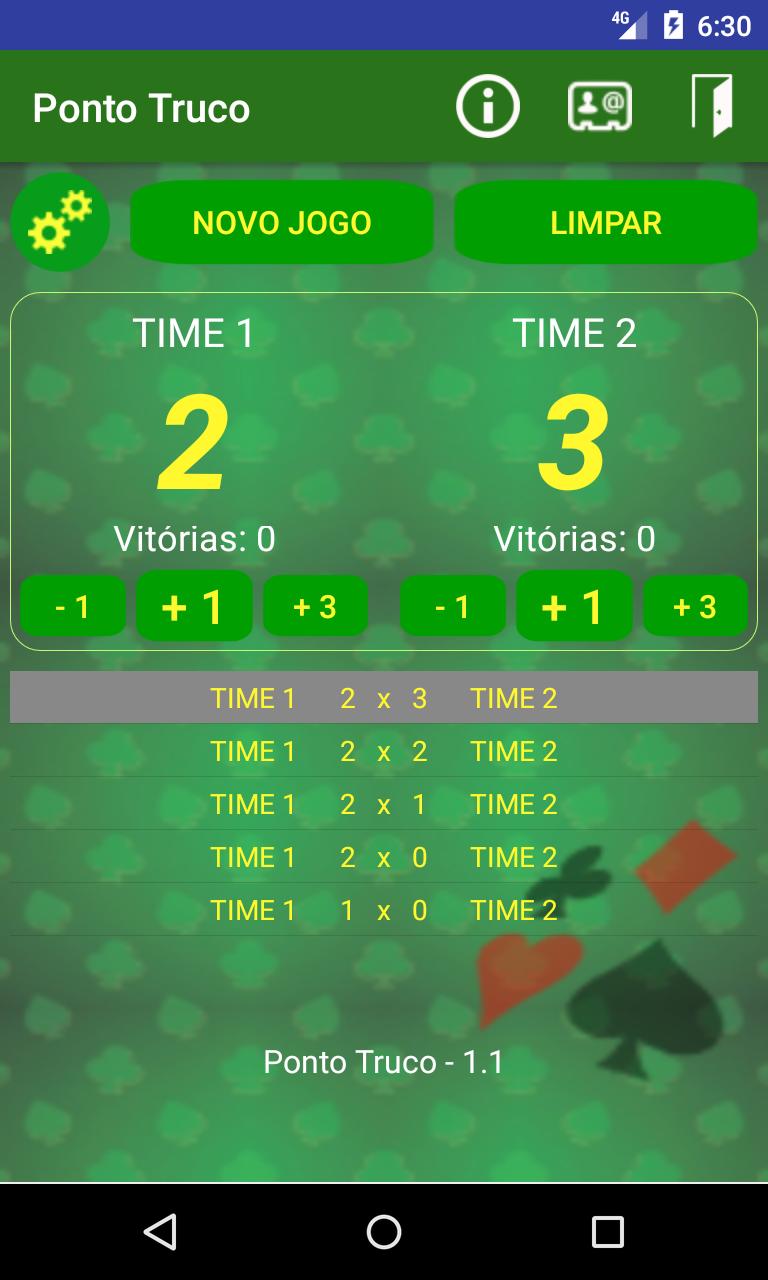Open the contact card icon
The height and width of the screenshot is (1280, 768).
click(x=599, y=106)
